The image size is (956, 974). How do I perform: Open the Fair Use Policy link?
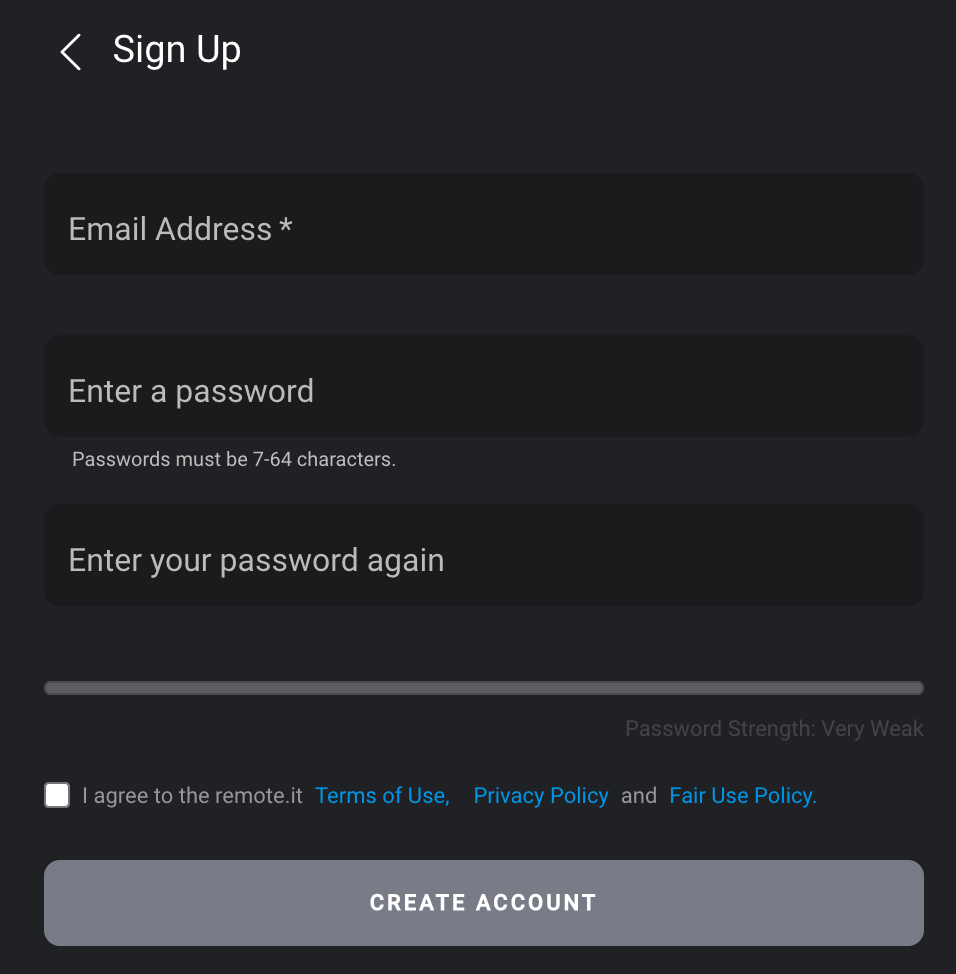(x=742, y=796)
